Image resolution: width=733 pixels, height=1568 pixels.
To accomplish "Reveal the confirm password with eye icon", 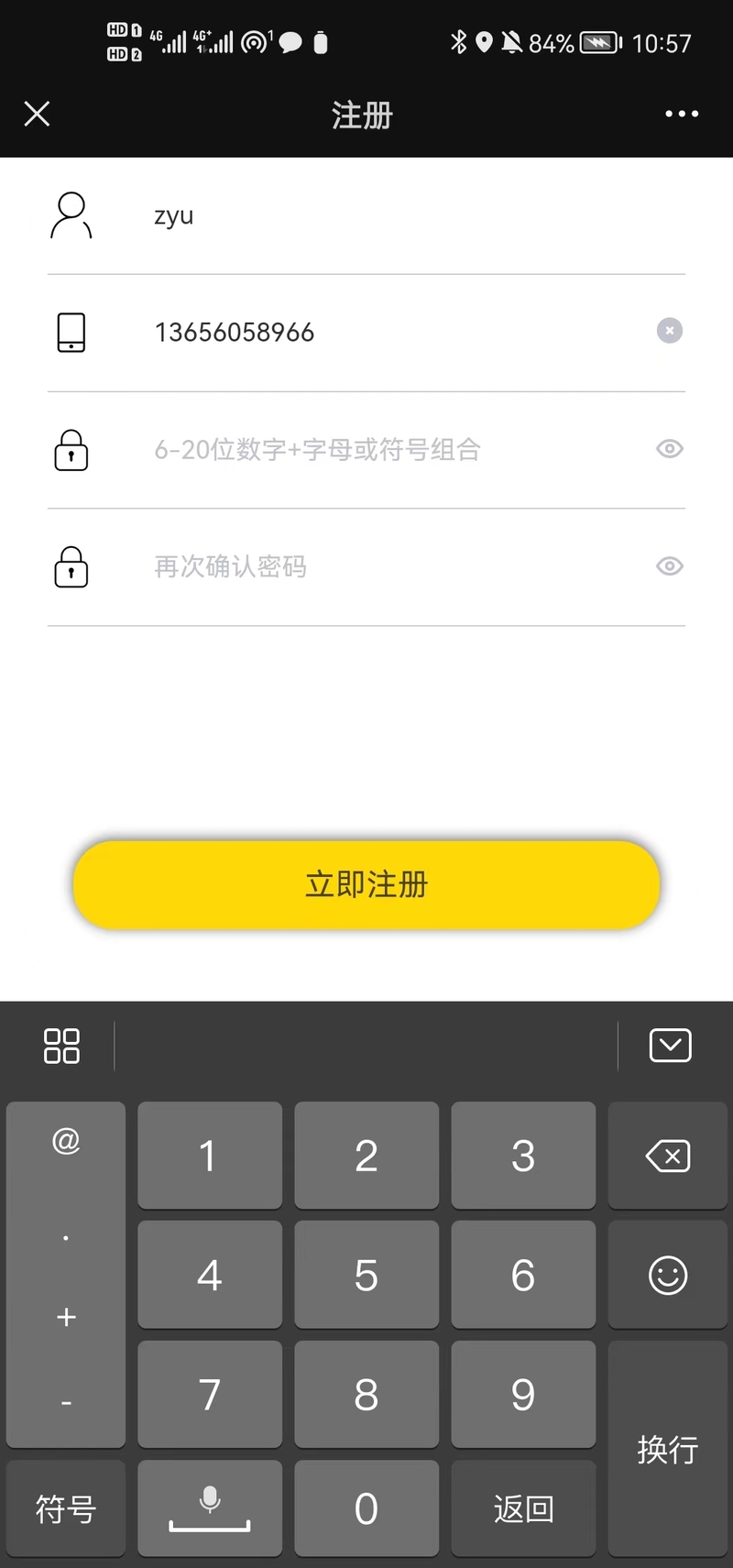I will coord(670,566).
